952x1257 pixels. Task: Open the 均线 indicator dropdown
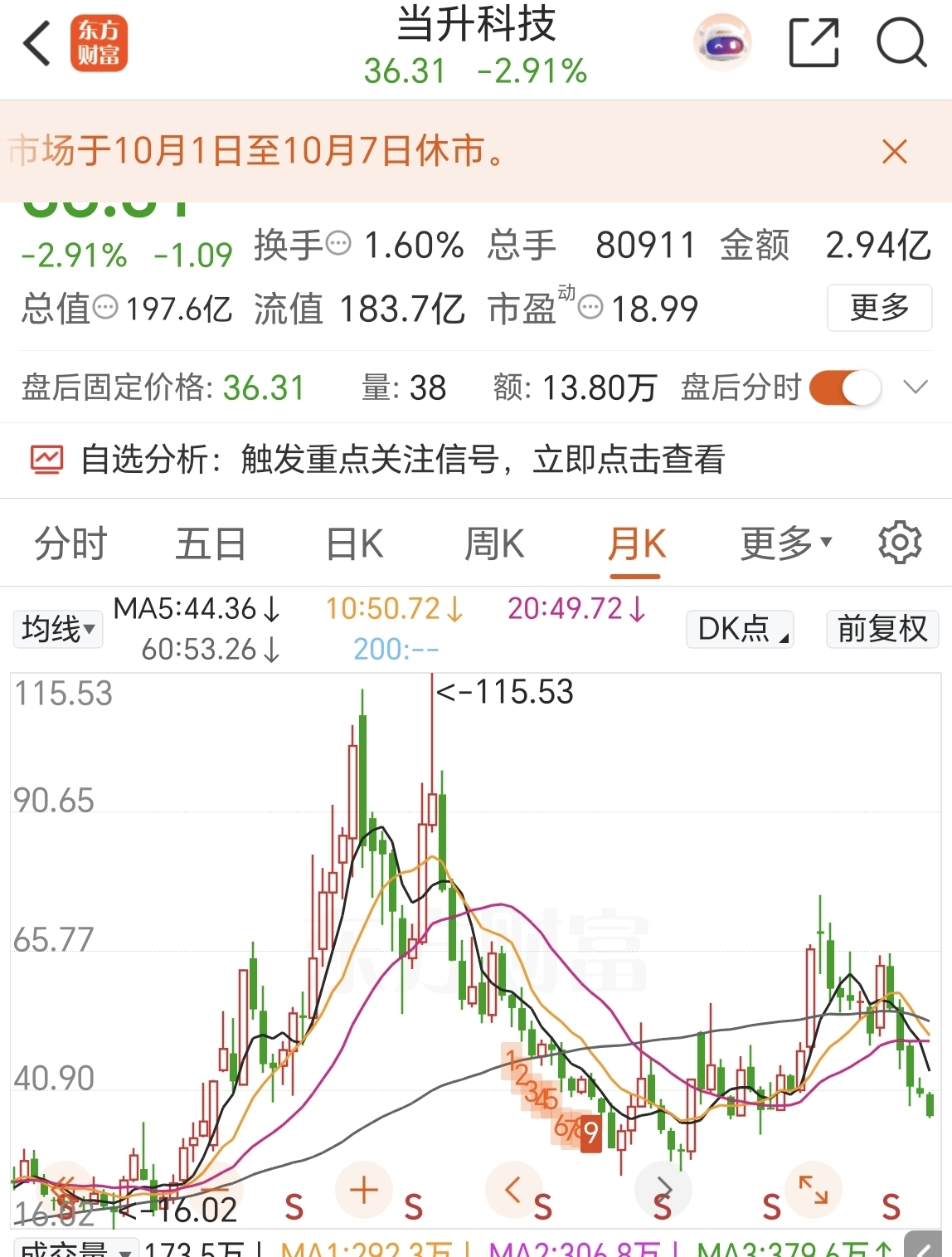58,629
